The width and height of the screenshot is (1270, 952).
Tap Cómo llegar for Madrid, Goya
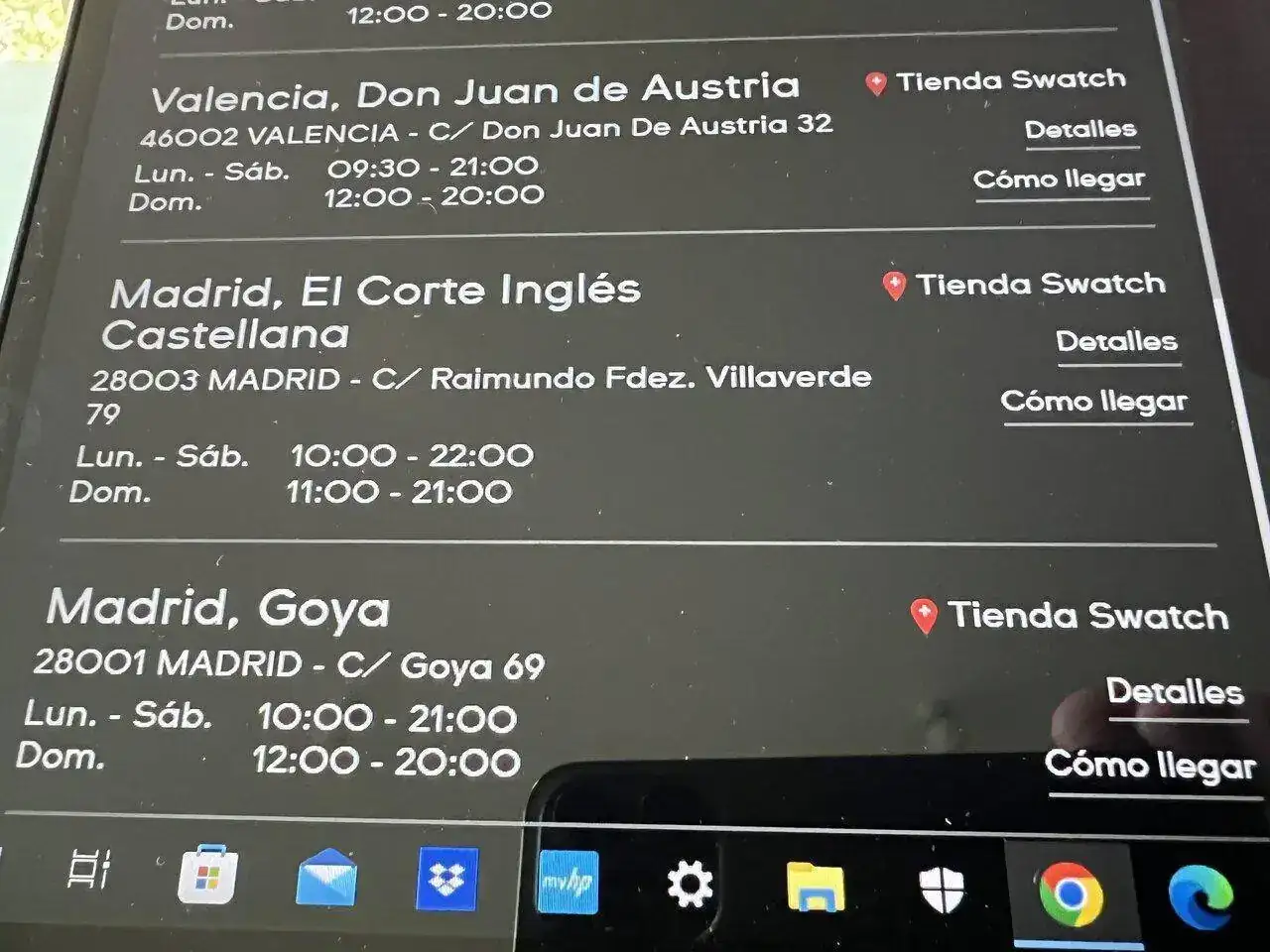coord(1150,766)
